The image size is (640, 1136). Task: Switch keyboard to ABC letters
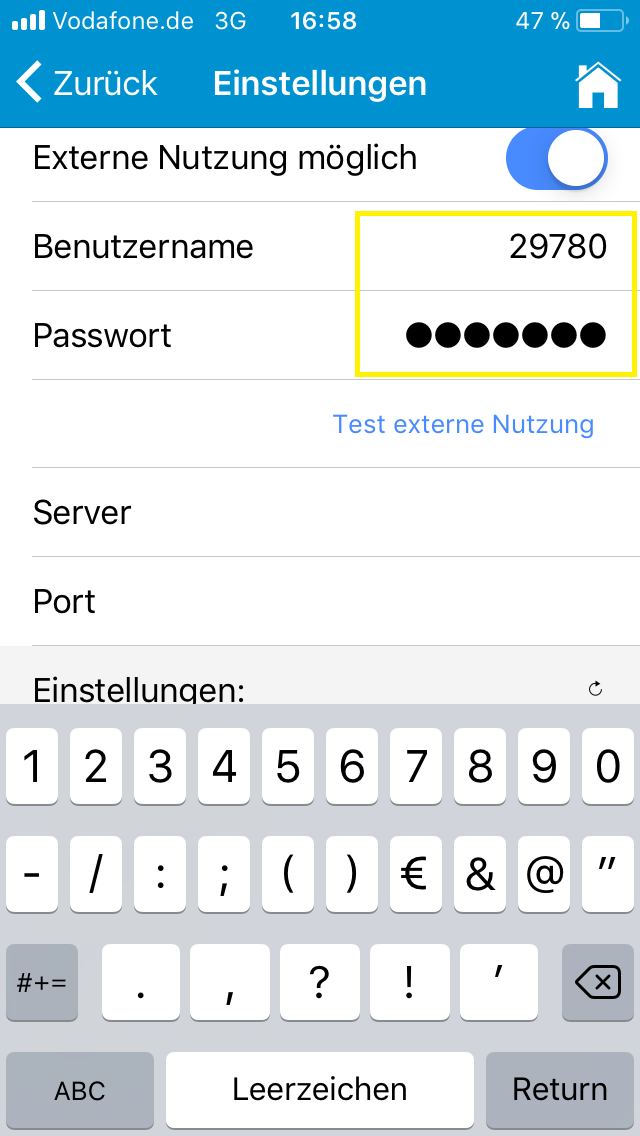pyautogui.click(x=80, y=1089)
